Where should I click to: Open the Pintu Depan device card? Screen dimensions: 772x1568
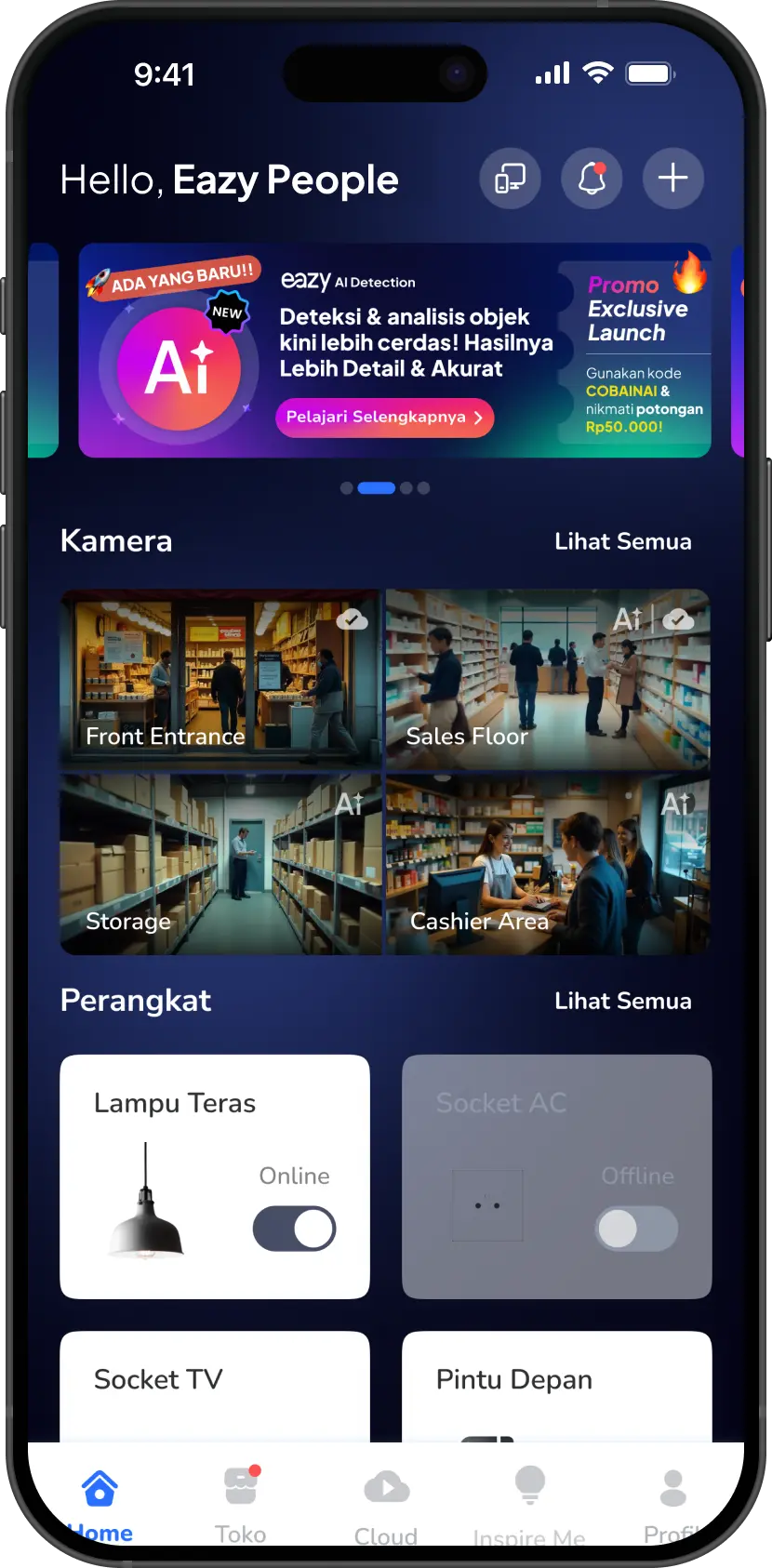tap(556, 1386)
